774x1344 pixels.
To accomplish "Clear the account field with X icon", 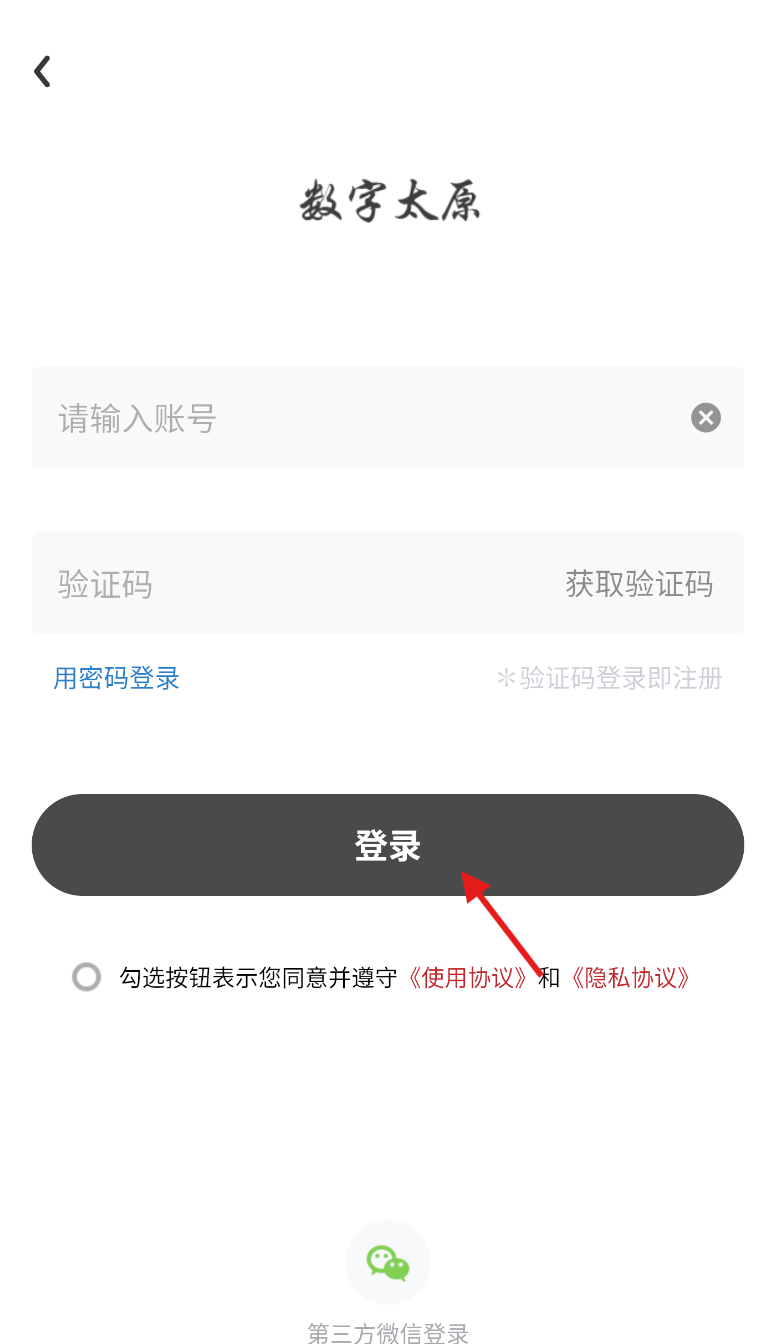I will click(x=706, y=418).
